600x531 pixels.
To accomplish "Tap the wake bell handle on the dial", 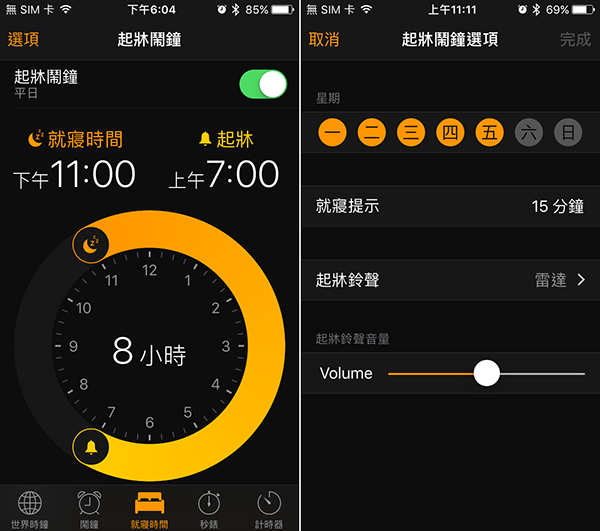I will click(91, 446).
